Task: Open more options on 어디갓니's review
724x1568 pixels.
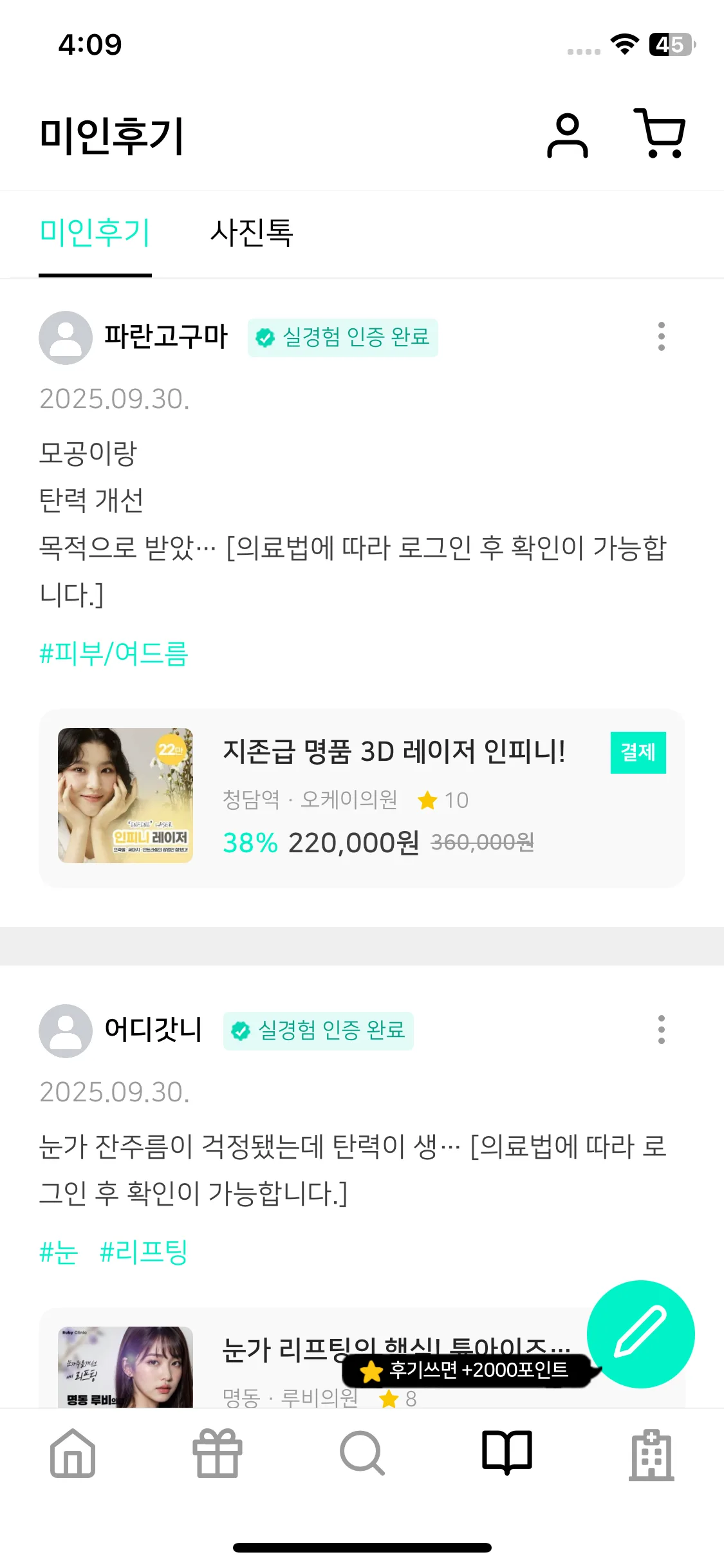Action: tap(661, 1029)
